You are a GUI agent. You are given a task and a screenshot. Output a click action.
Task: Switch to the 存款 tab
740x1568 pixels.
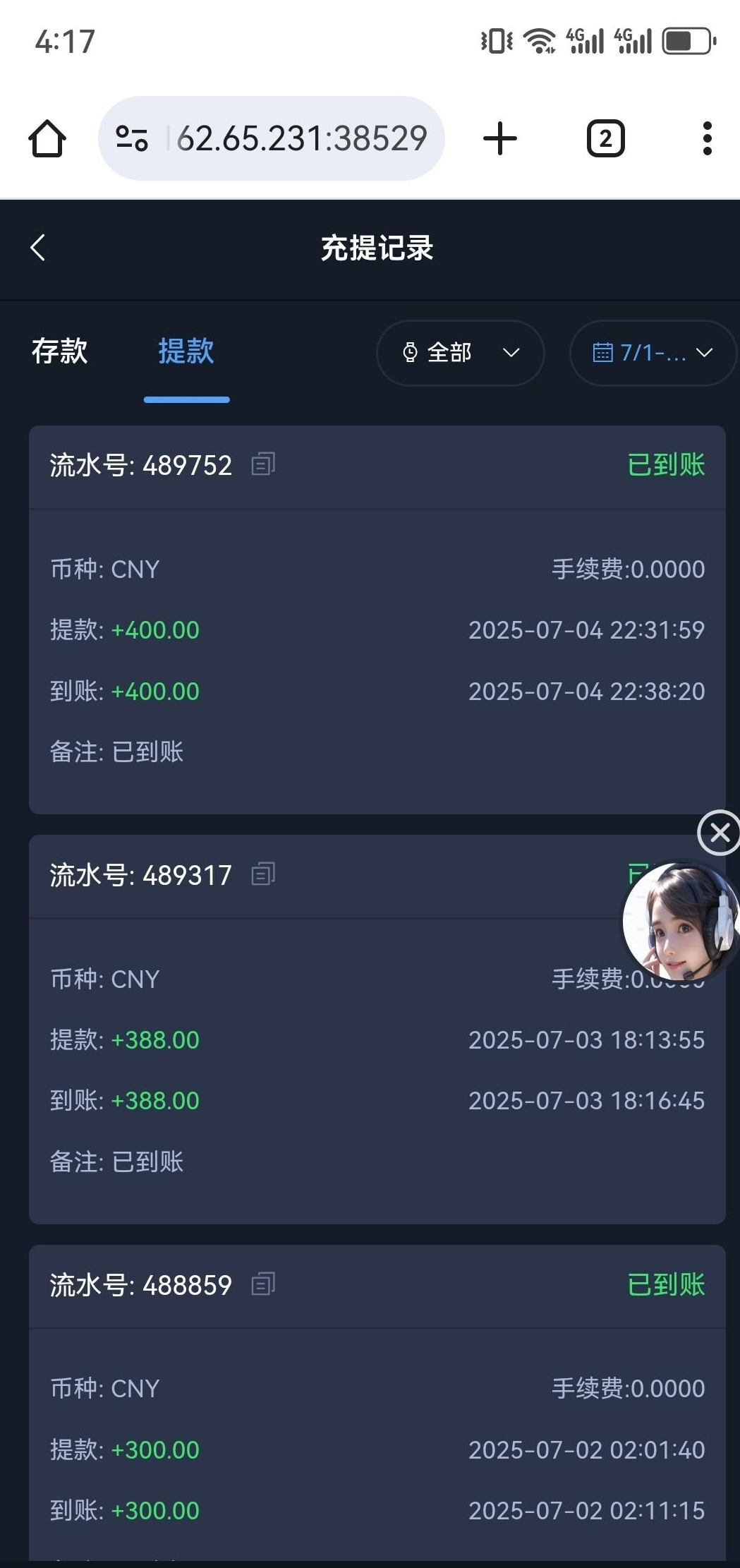pos(60,351)
